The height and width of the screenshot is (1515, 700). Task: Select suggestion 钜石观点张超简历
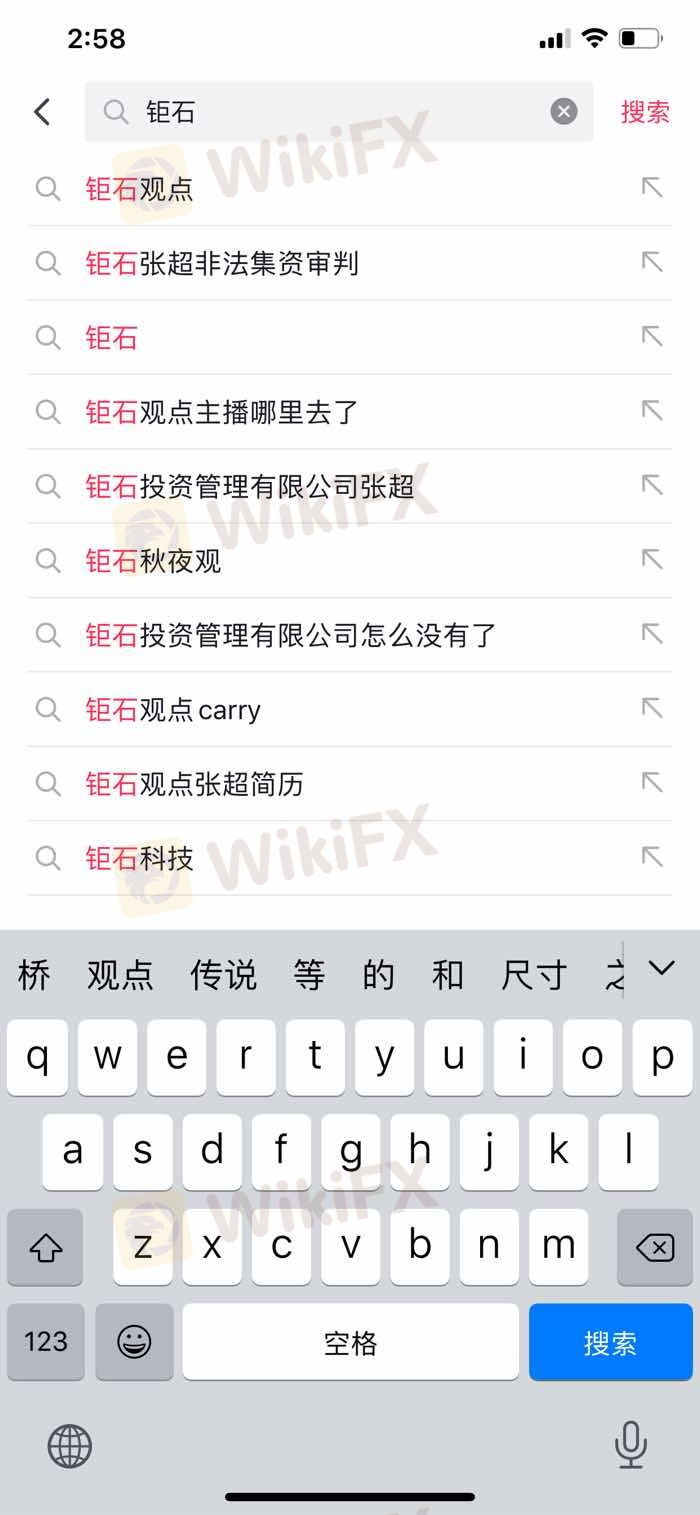[x=349, y=783]
